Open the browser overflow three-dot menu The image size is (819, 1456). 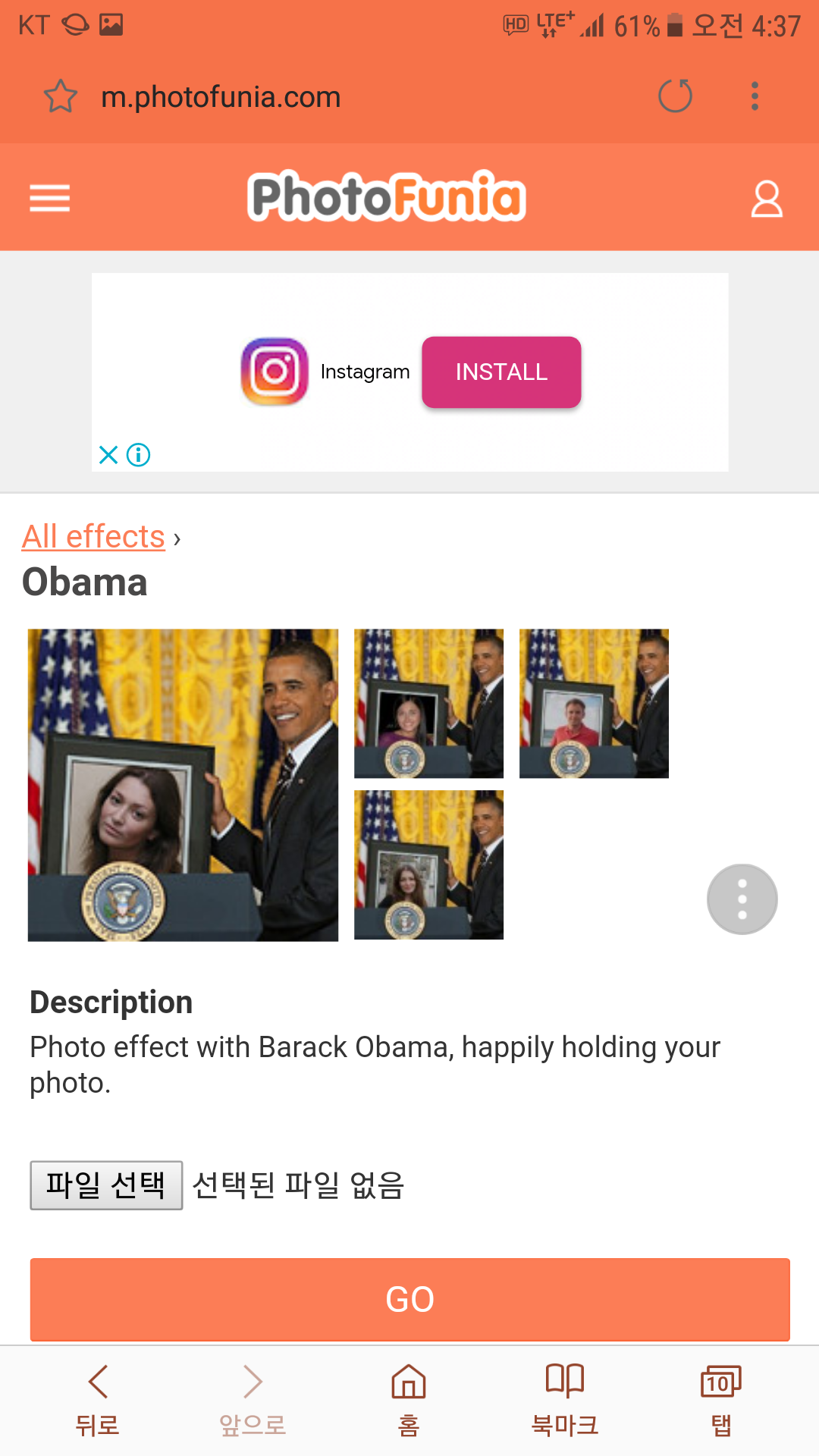click(755, 96)
